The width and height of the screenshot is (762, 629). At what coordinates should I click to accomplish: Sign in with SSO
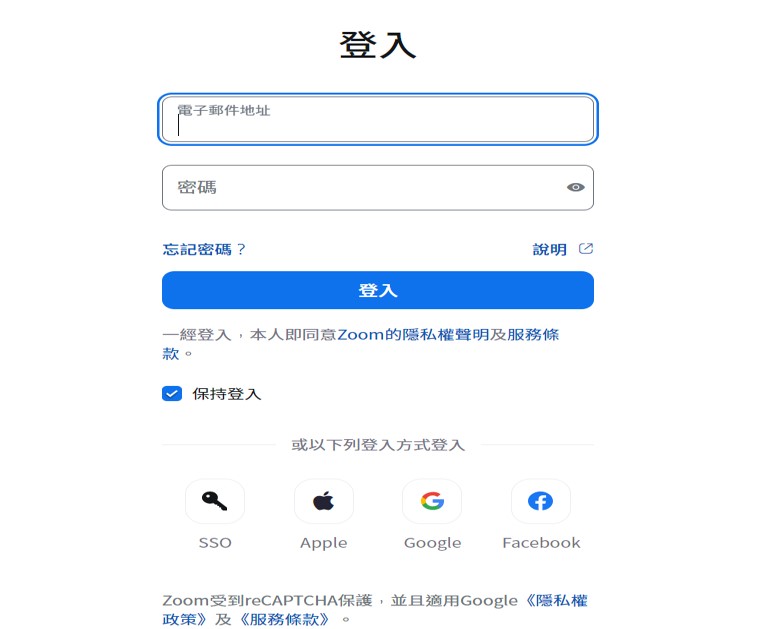215,501
